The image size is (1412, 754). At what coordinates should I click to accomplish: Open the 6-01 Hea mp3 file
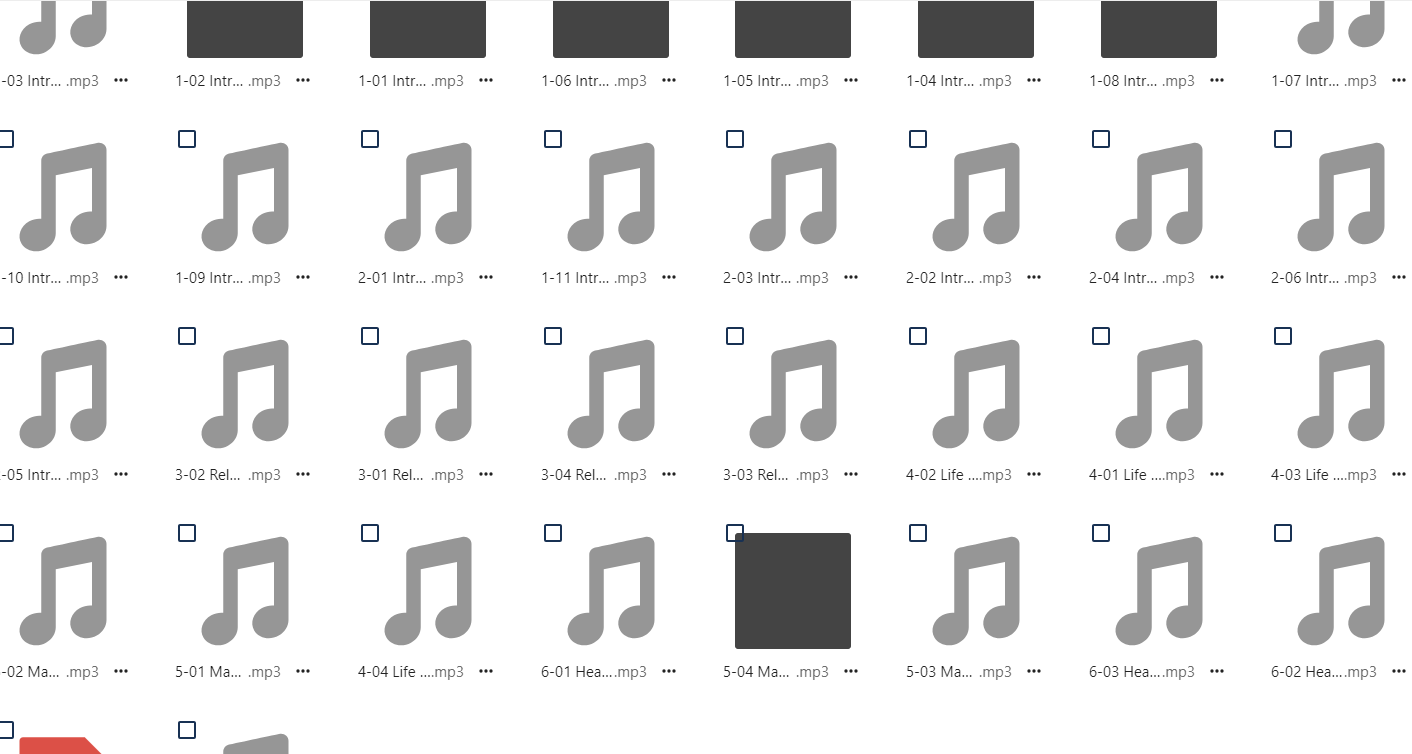(611, 591)
